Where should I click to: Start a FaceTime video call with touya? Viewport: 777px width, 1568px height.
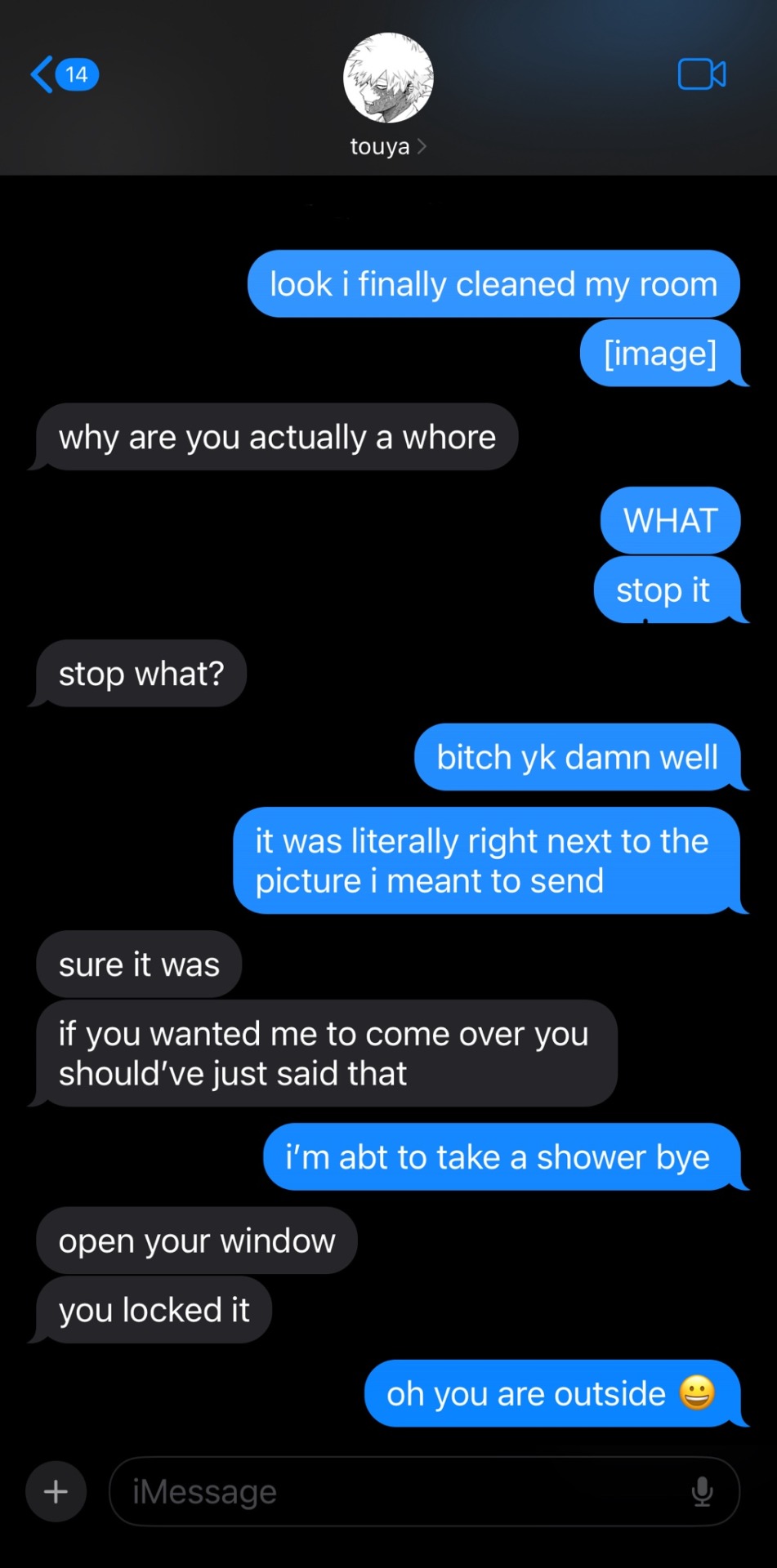click(x=701, y=75)
